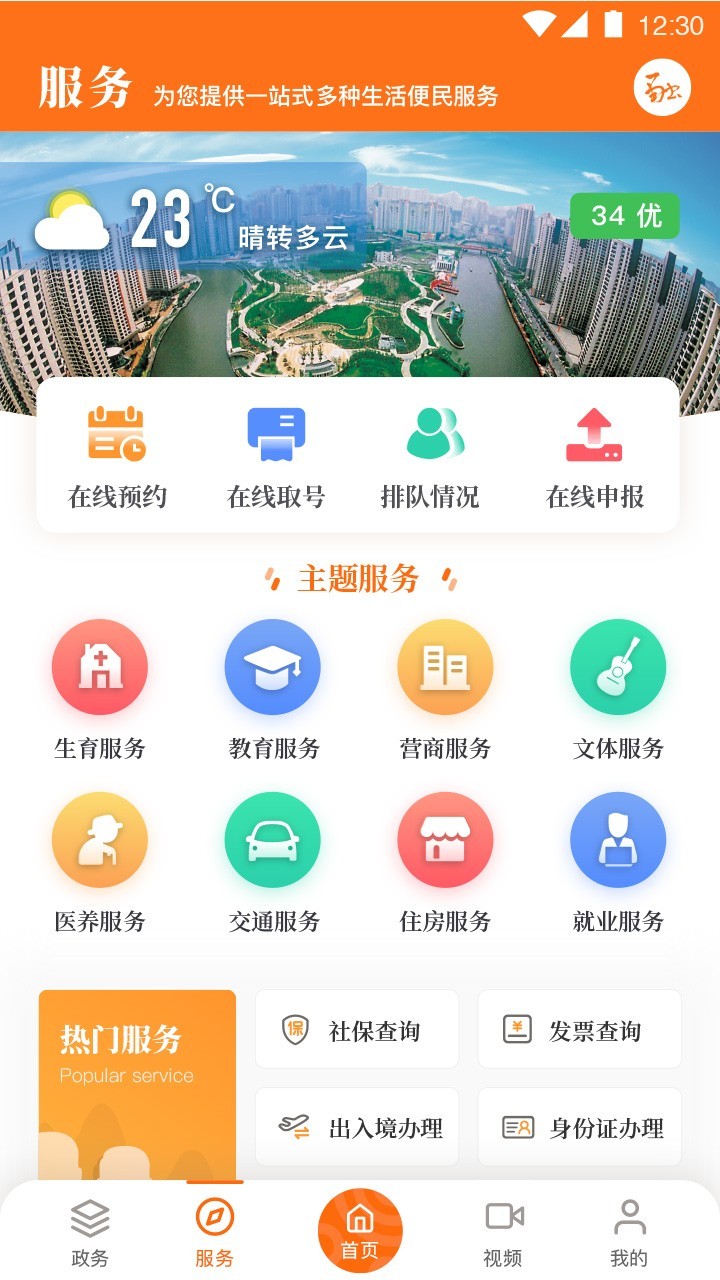
Task: Open 发票查询 invoice lookup
Action: 579,1030
